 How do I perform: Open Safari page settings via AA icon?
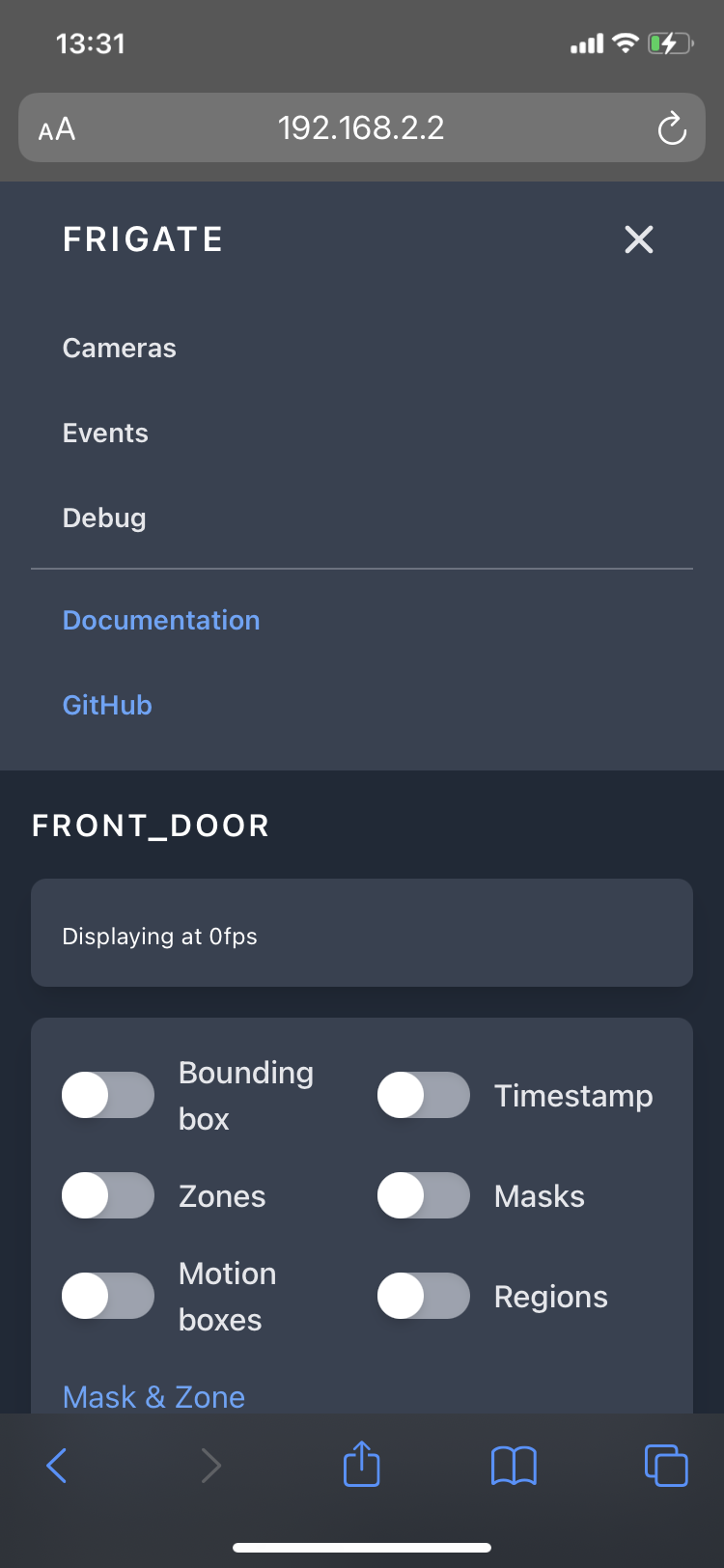55,126
